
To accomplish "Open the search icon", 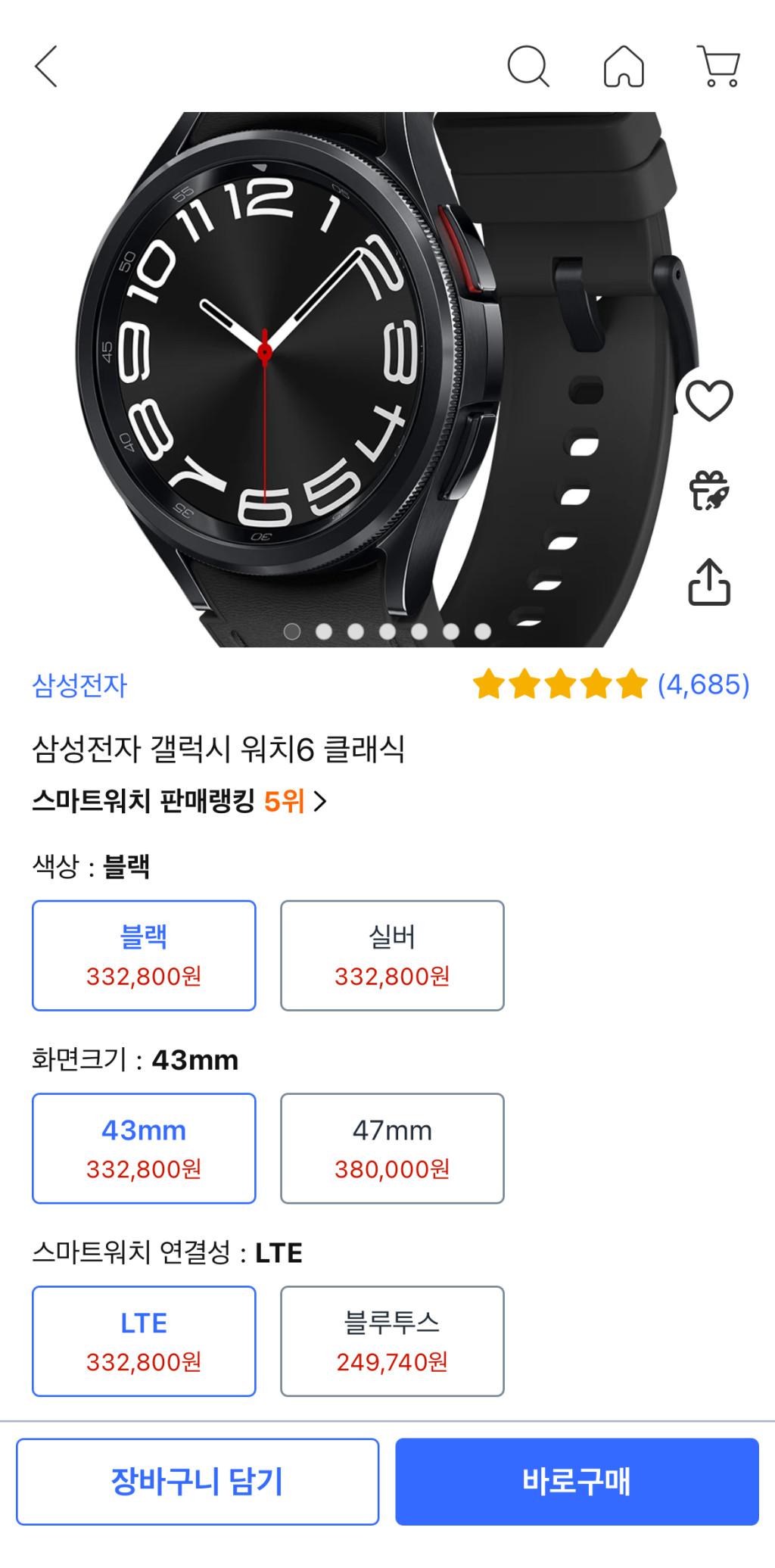I will (528, 67).
